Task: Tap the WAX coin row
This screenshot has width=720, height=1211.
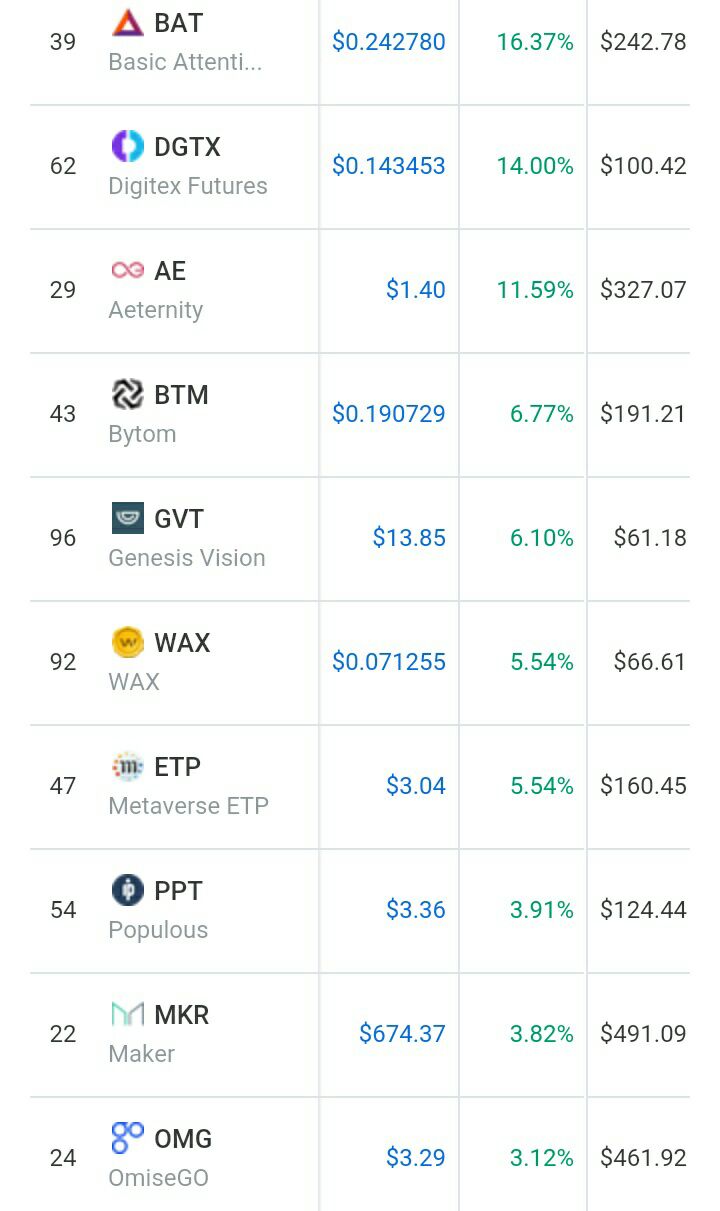Action: 360,663
